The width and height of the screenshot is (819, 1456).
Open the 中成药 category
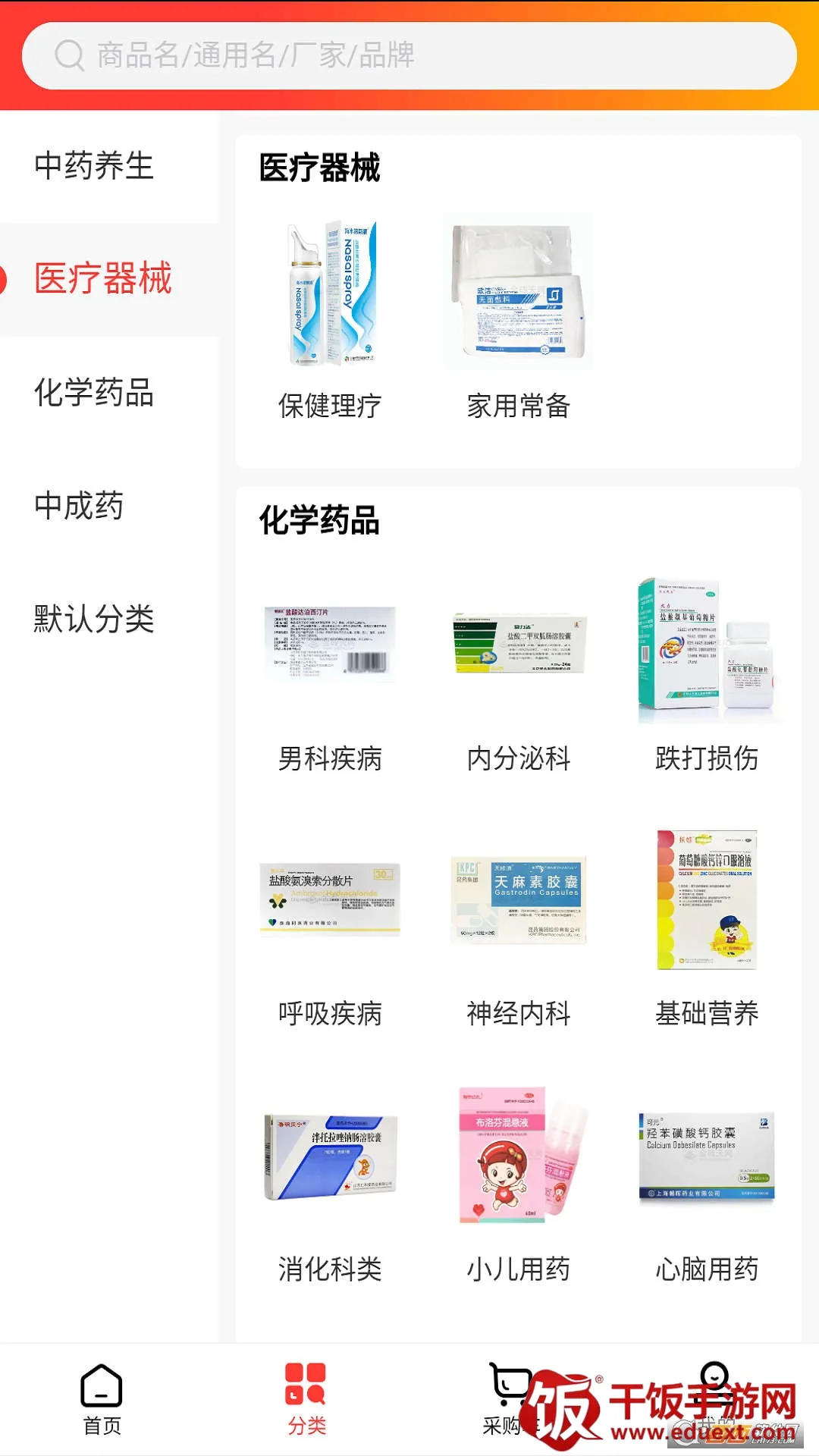coord(79,506)
